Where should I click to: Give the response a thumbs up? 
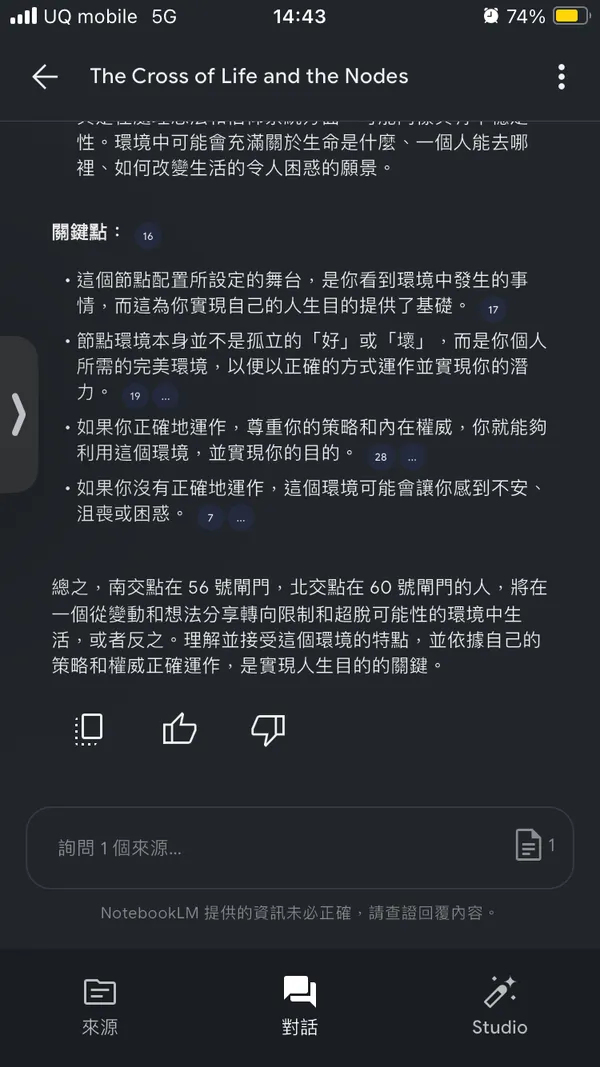179,729
